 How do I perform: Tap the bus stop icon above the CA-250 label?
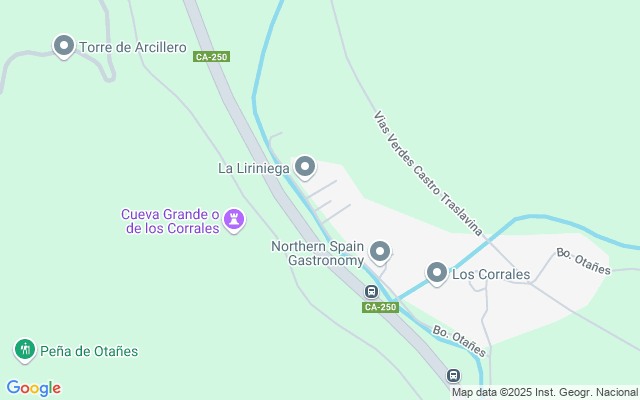click(371, 292)
